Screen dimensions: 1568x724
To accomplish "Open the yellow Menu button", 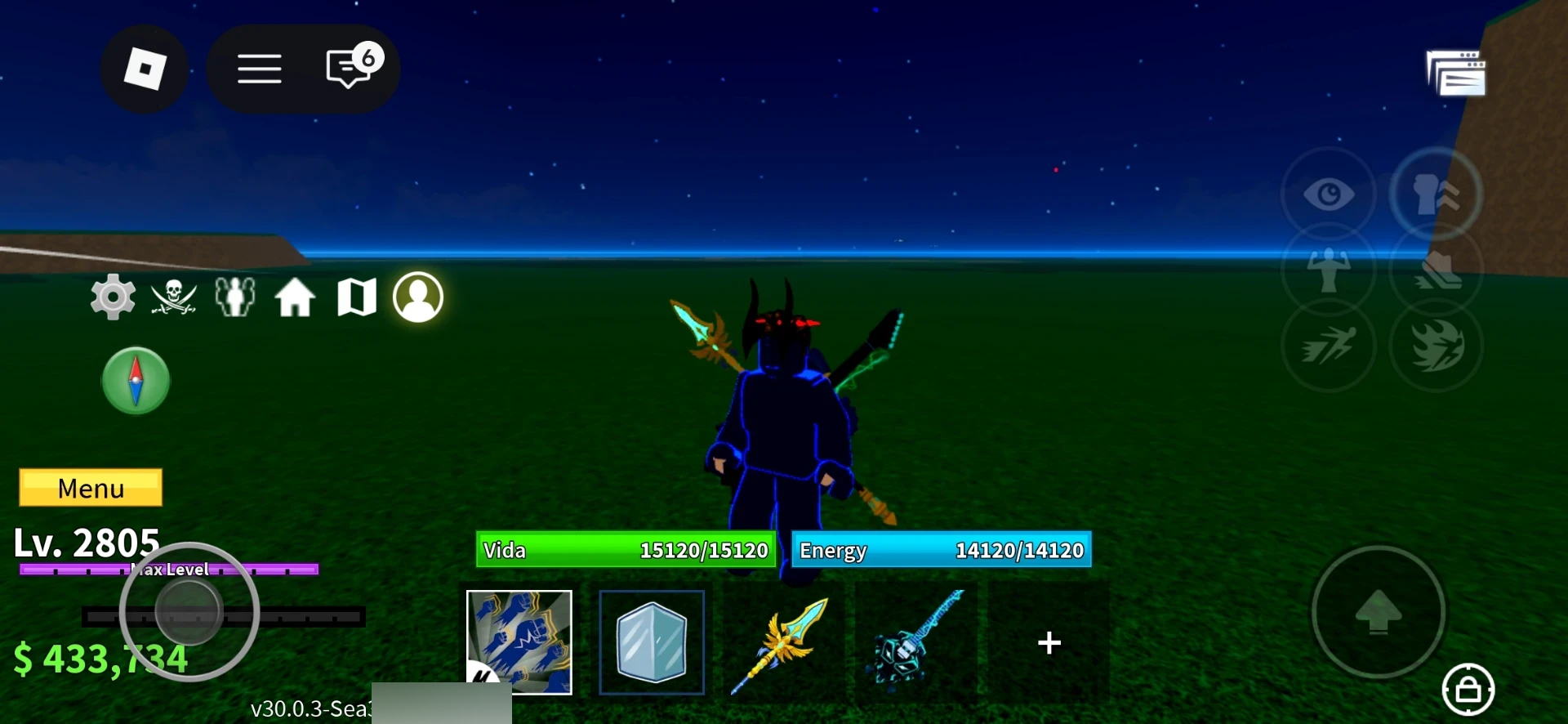I will coord(91,488).
